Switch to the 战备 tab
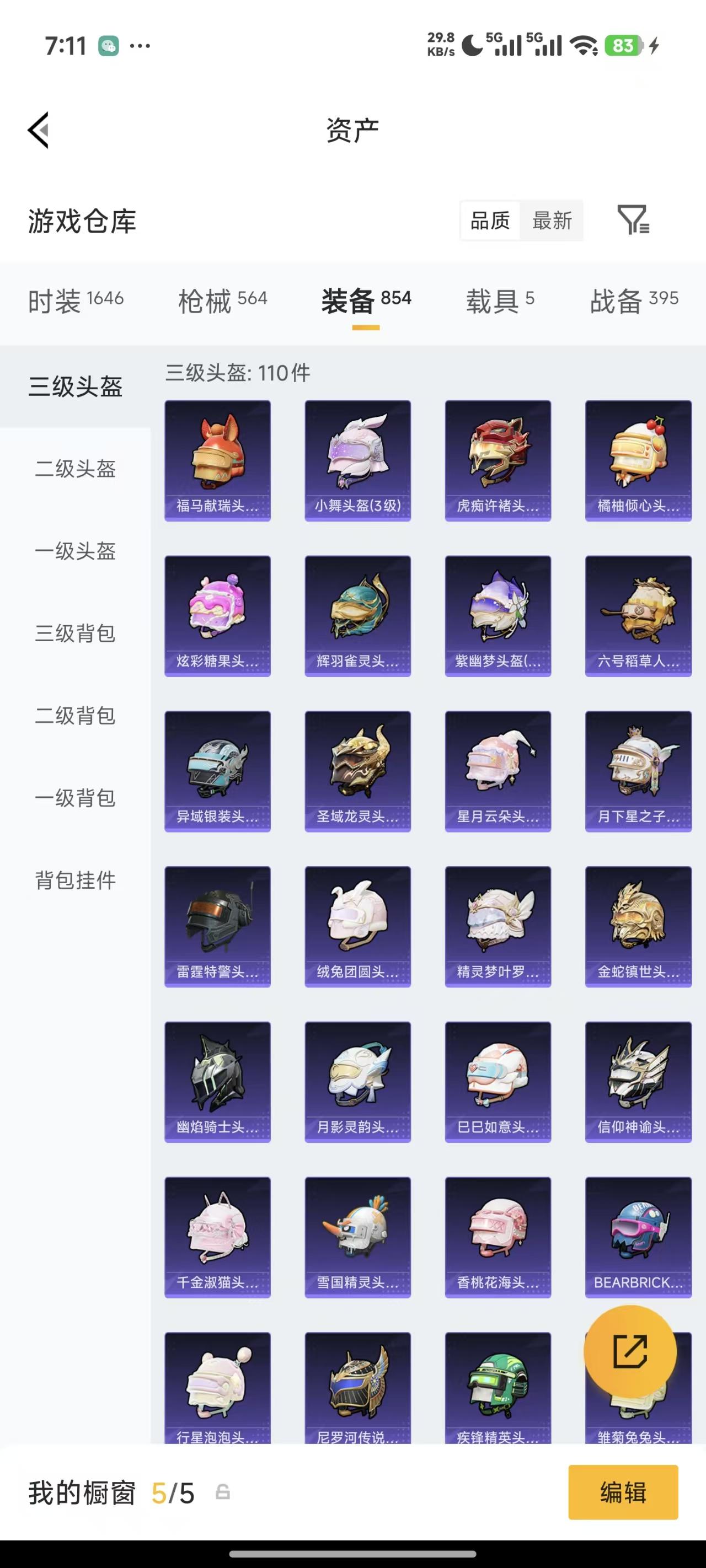The width and height of the screenshot is (706, 1568). pos(634,300)
